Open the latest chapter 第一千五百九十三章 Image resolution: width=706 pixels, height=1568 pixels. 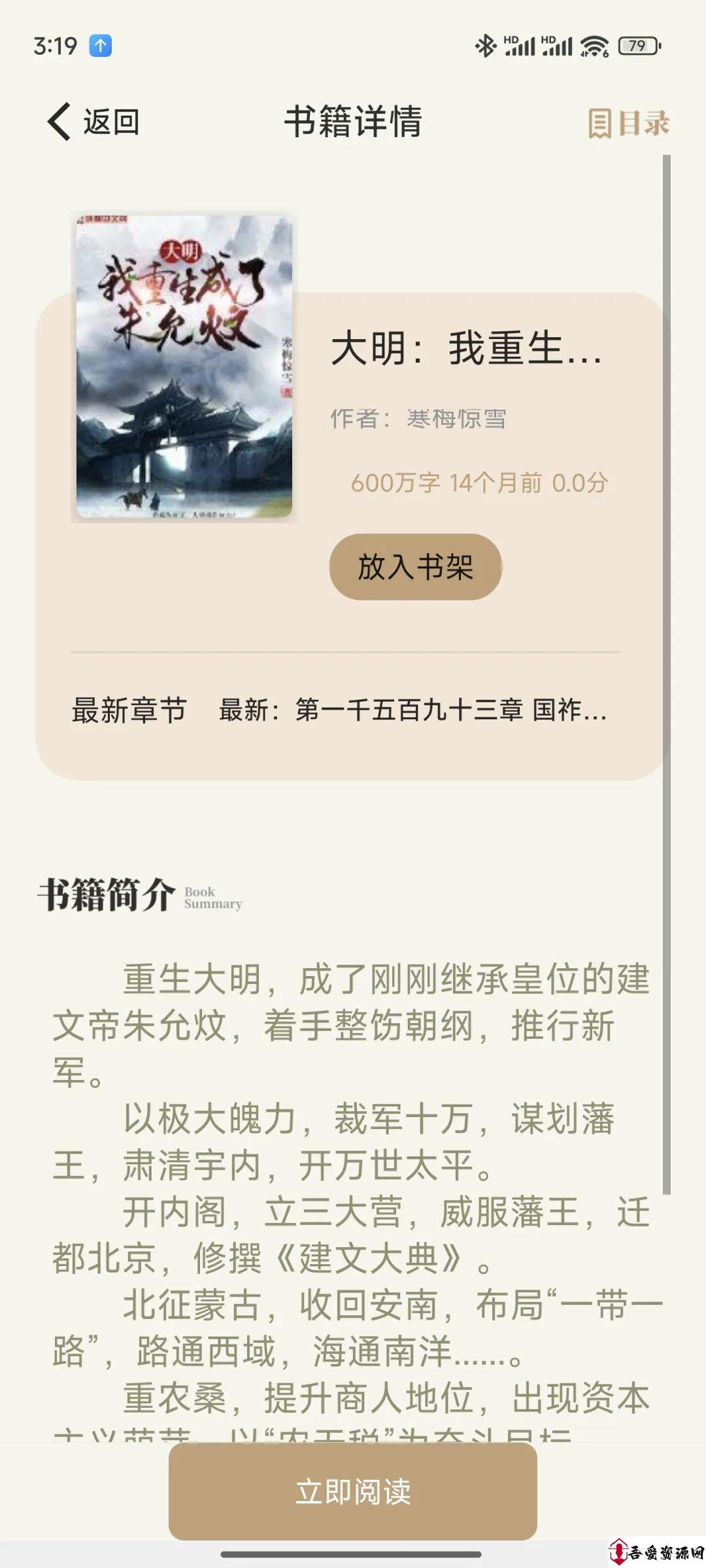[412, 710]
